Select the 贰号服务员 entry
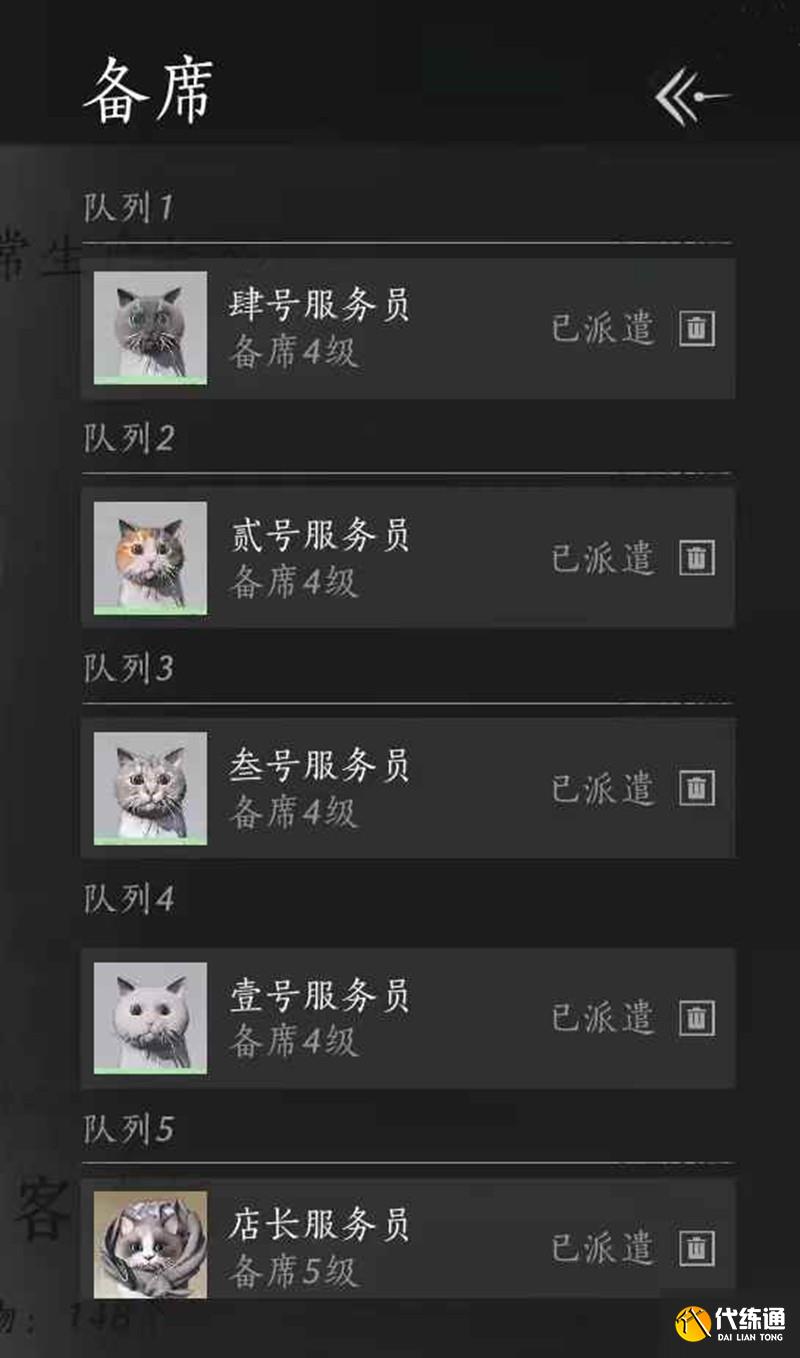Image resolution: width=800 pixels, height=1358 pixels. click(380, 558)
